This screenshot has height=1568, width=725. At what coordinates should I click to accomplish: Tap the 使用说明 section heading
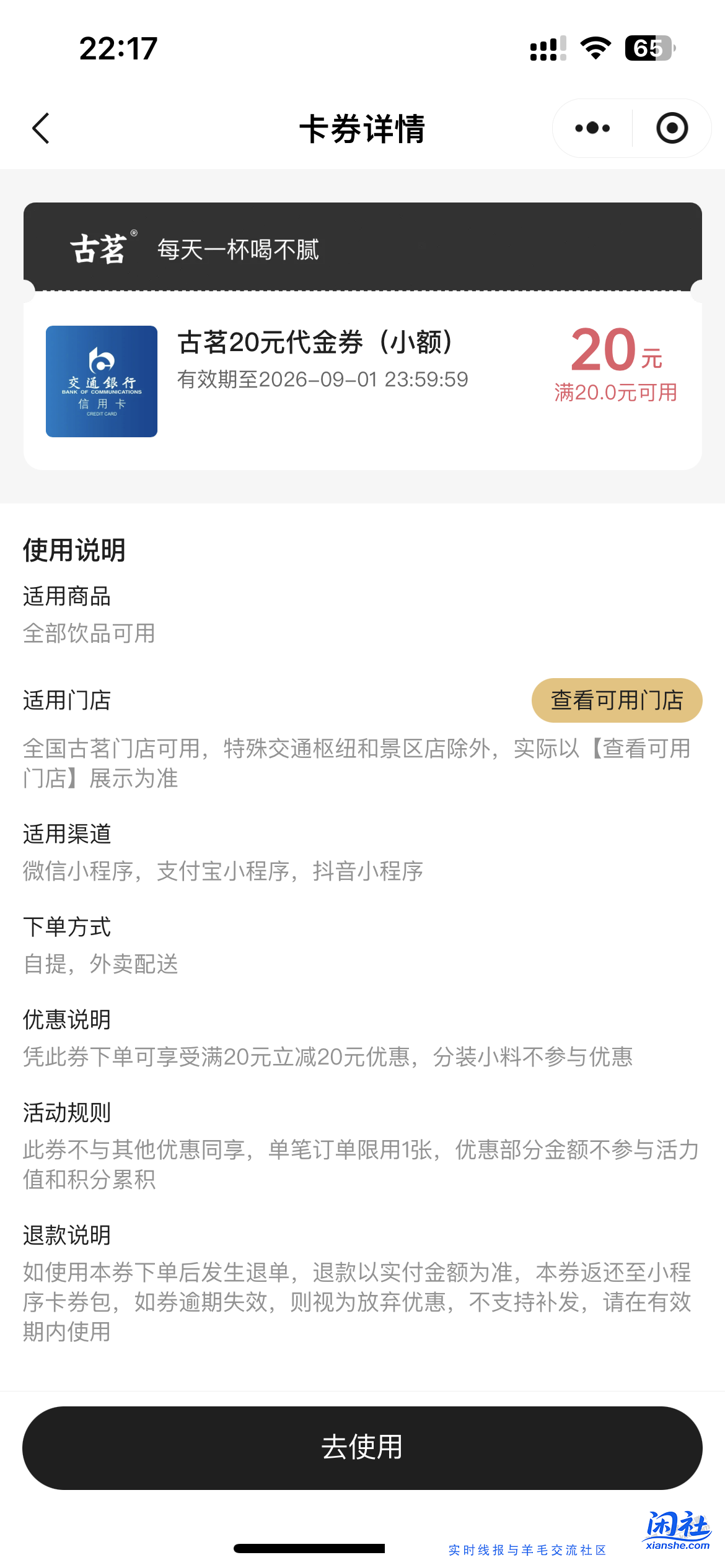click(x=73, y=551)
